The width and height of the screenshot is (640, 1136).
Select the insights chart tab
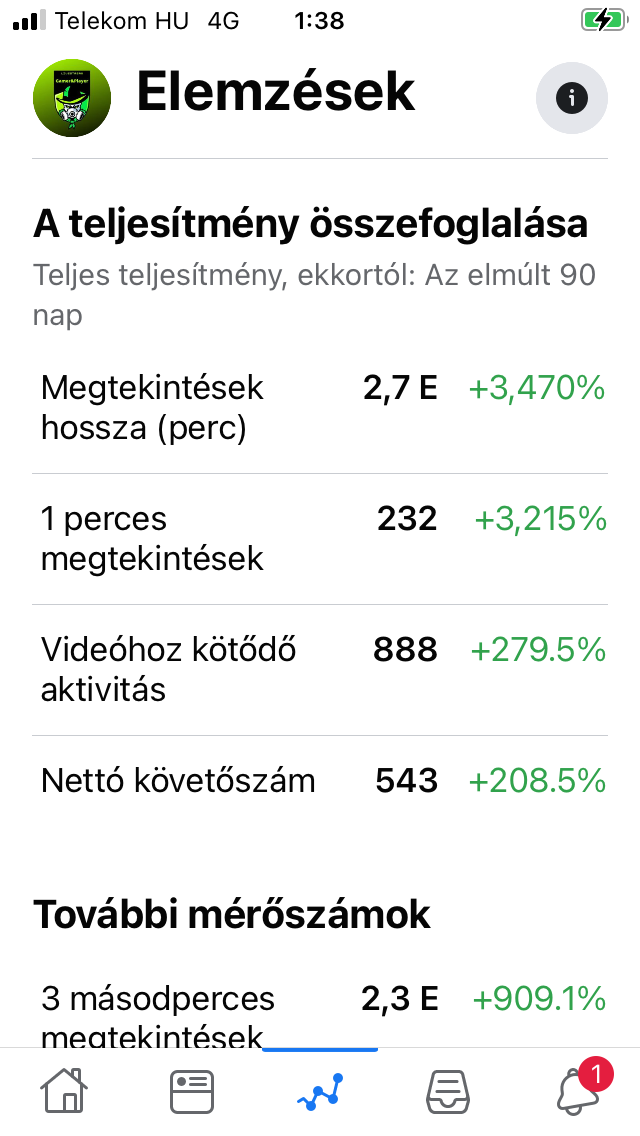[320, 1091]
